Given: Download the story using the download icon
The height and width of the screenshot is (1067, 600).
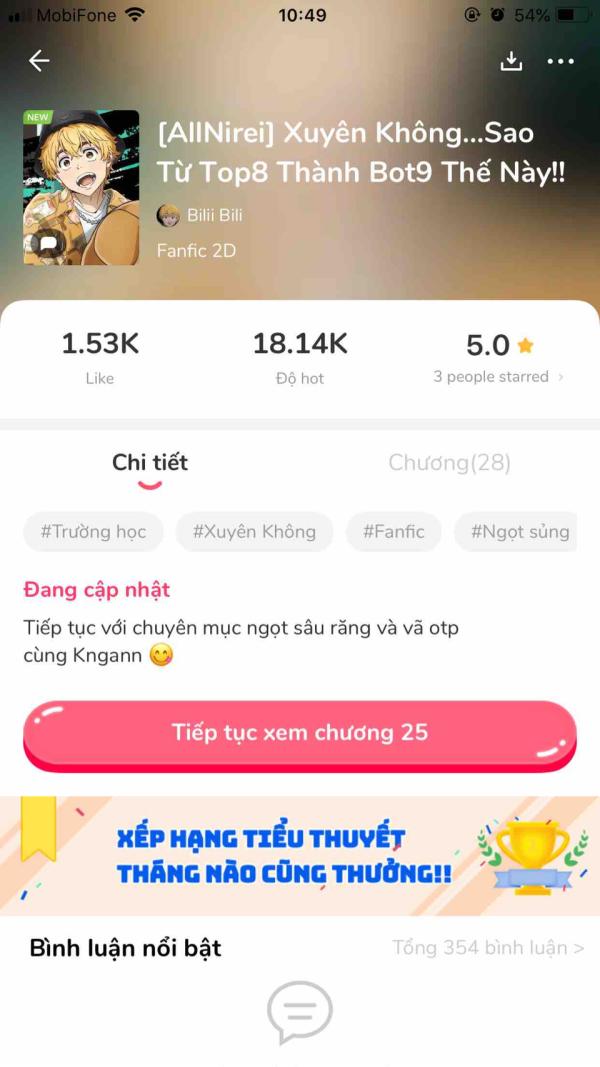Looking at the screenshot, I should point(511,61).
